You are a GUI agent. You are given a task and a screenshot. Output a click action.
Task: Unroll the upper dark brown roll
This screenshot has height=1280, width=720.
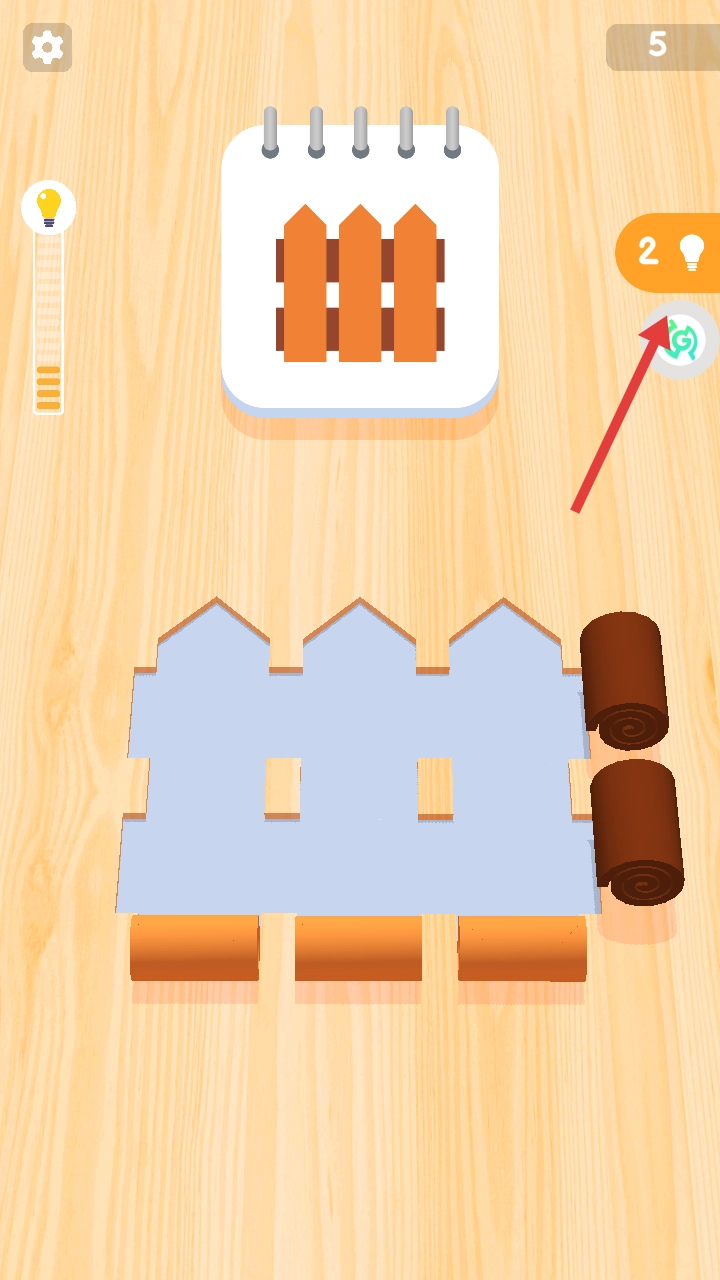(624, 680)
